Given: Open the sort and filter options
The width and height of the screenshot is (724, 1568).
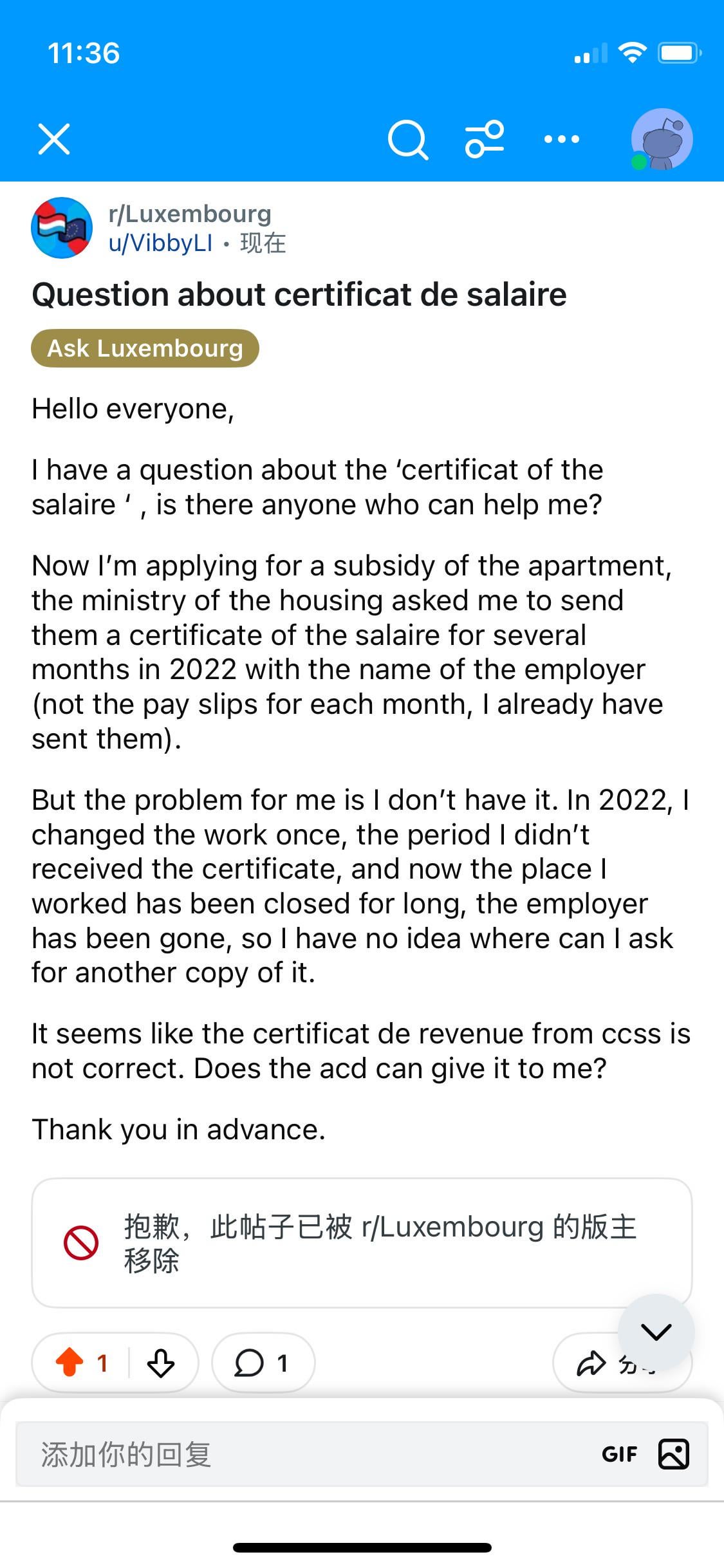Looking at the screenshot, I should 485,139.
